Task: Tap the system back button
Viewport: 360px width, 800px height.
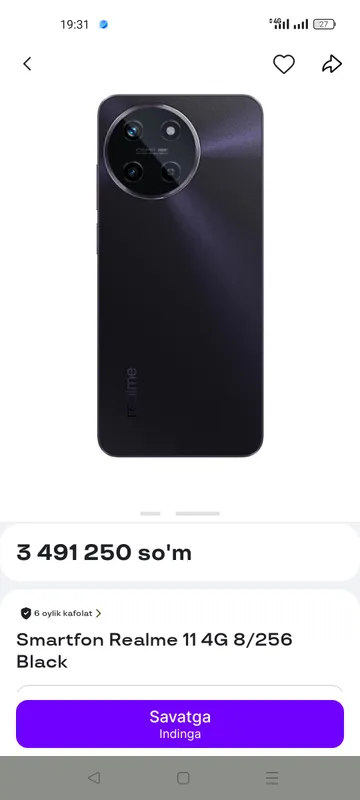Action: point(94,778)
